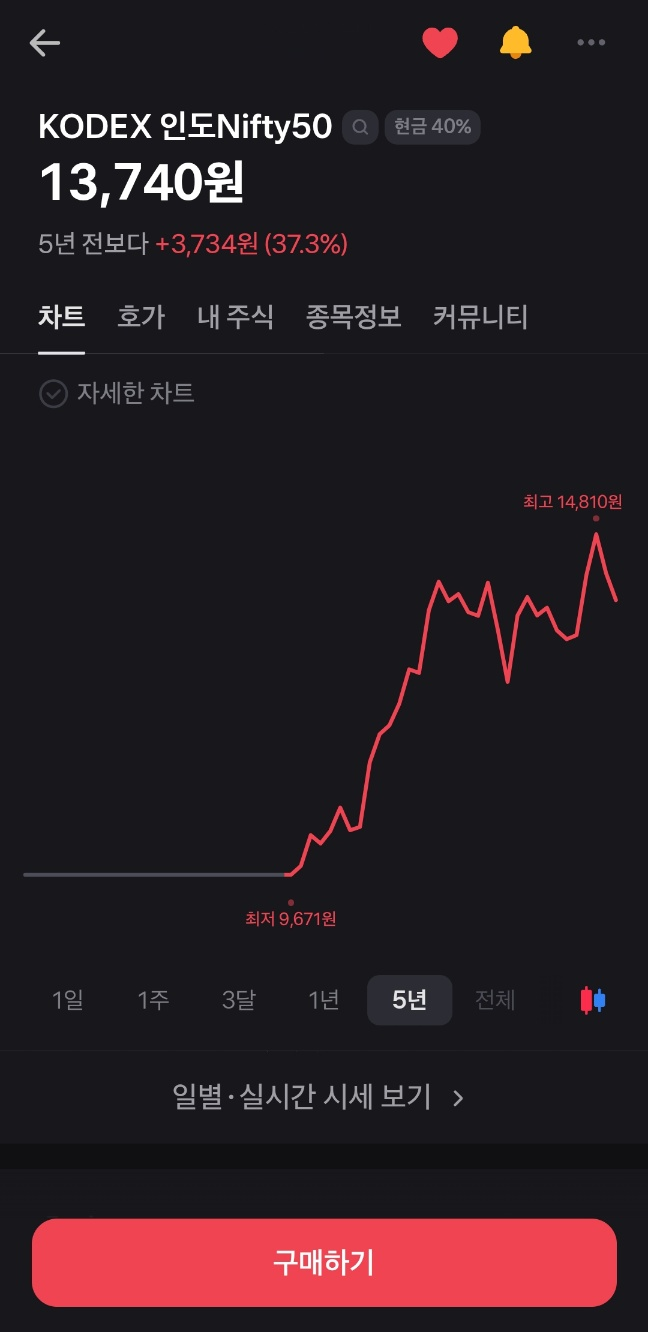Open the three-dot overflow menu
Viewport: 648px width, 1332px height.
click(591, 42)
